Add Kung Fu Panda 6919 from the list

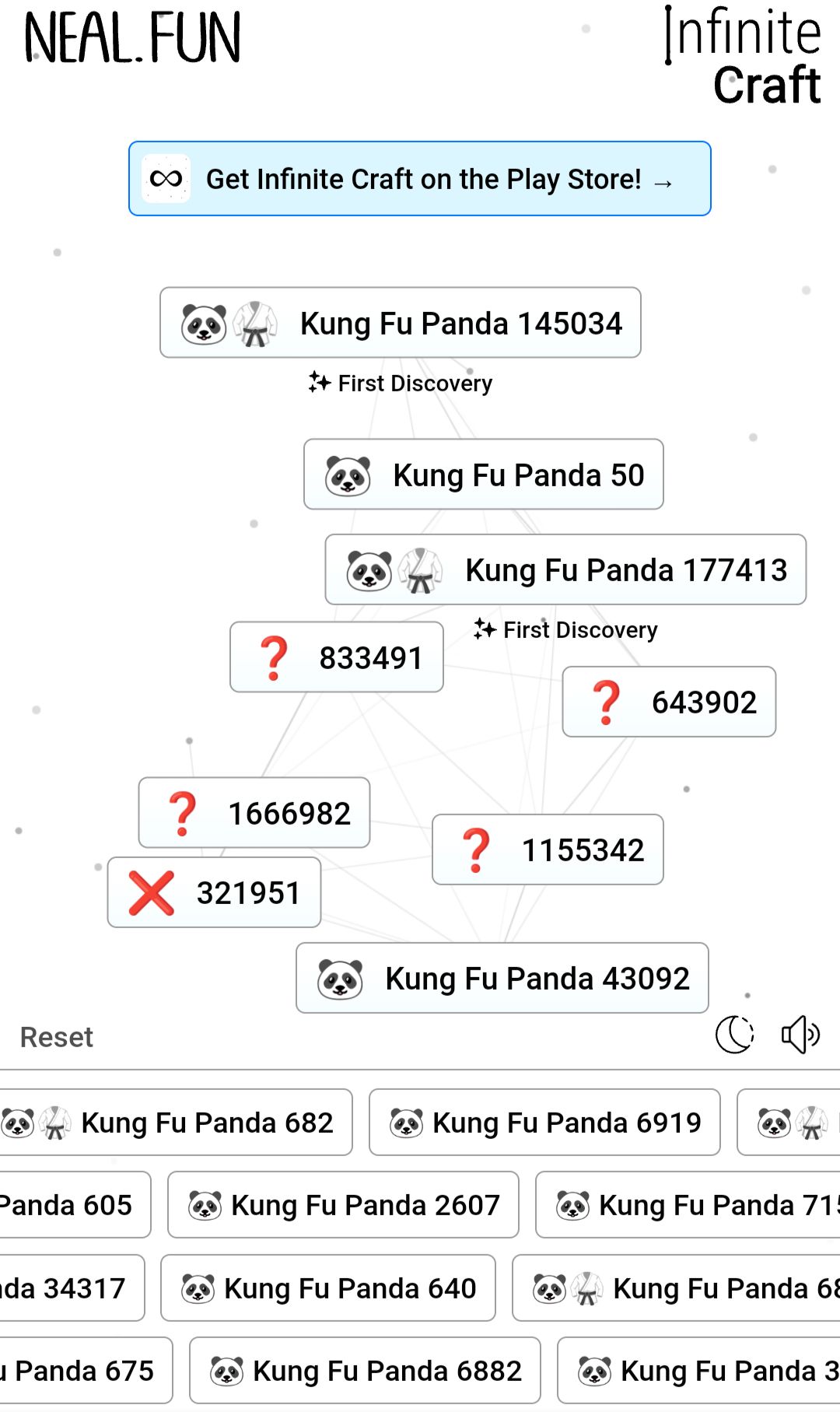click(544, 1123)
